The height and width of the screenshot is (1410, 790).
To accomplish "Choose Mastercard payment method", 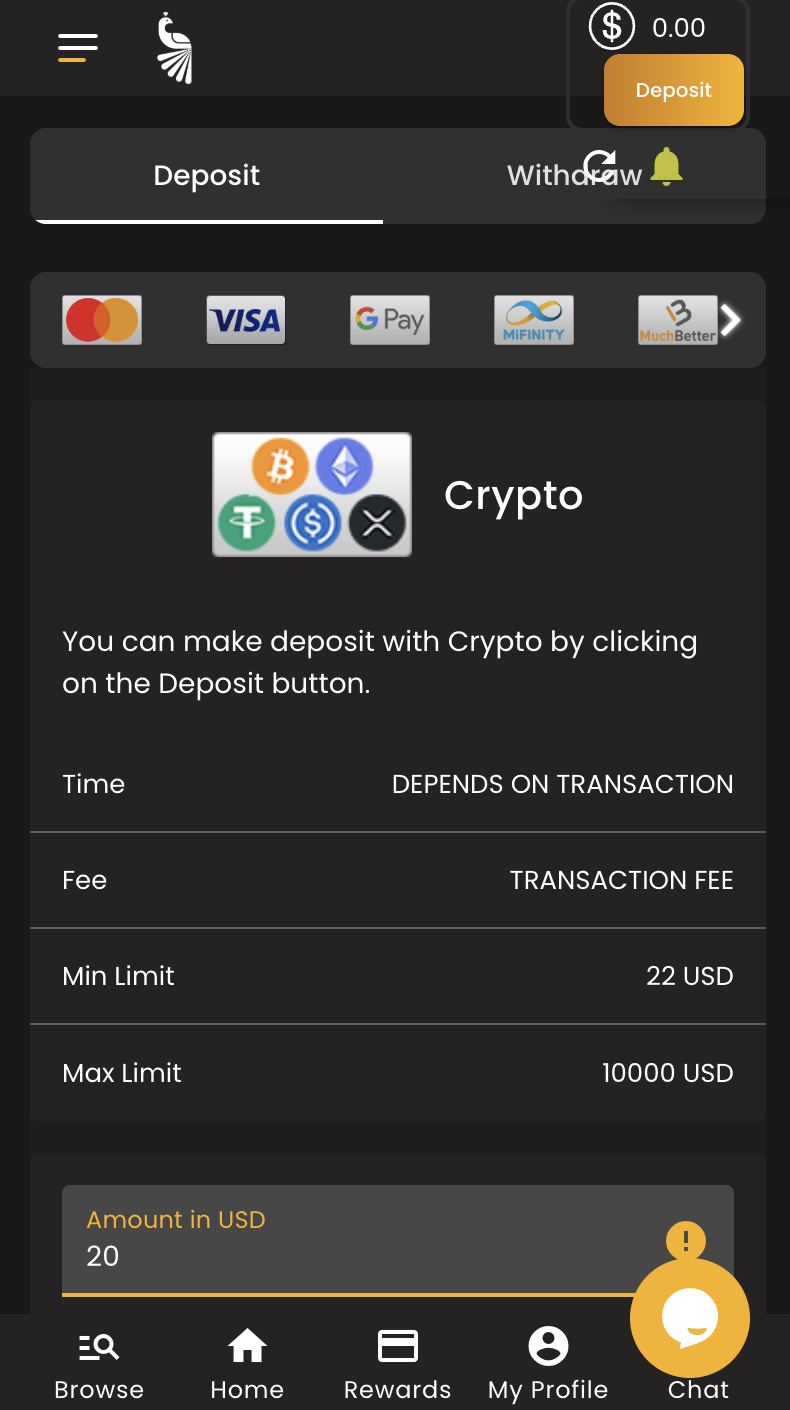I will coord(102,320).
